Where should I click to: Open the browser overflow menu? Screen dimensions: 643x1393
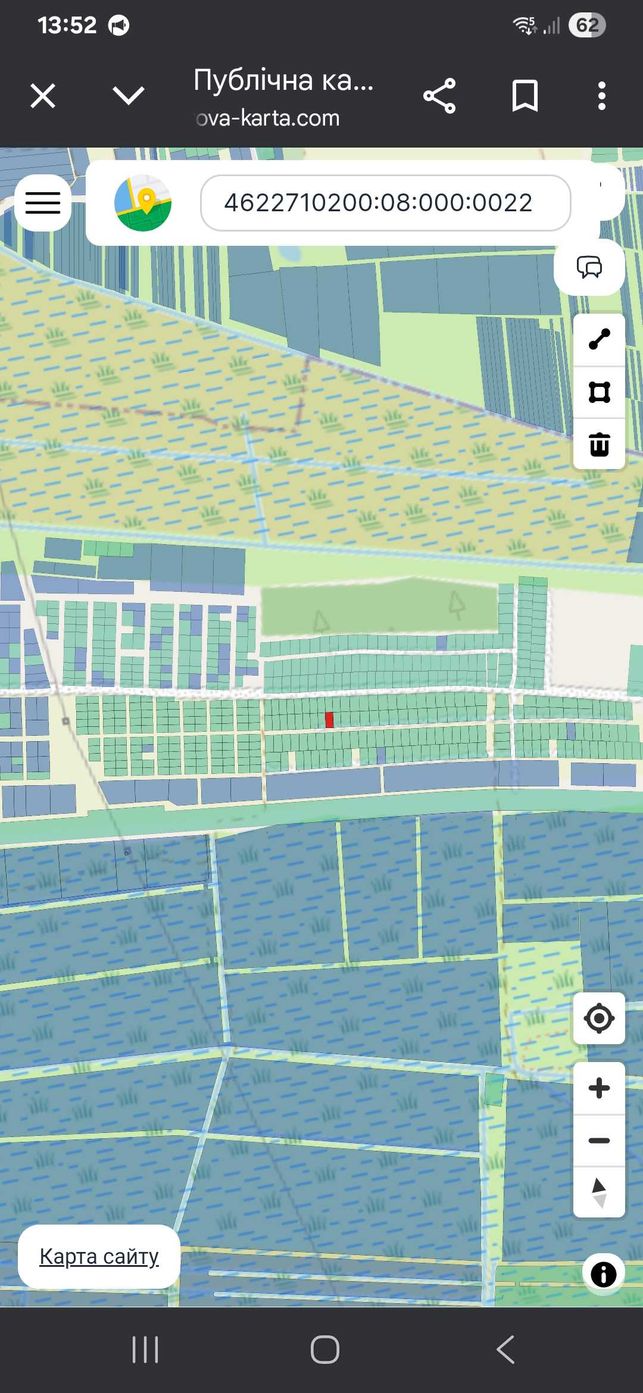[x=601, y=96]
